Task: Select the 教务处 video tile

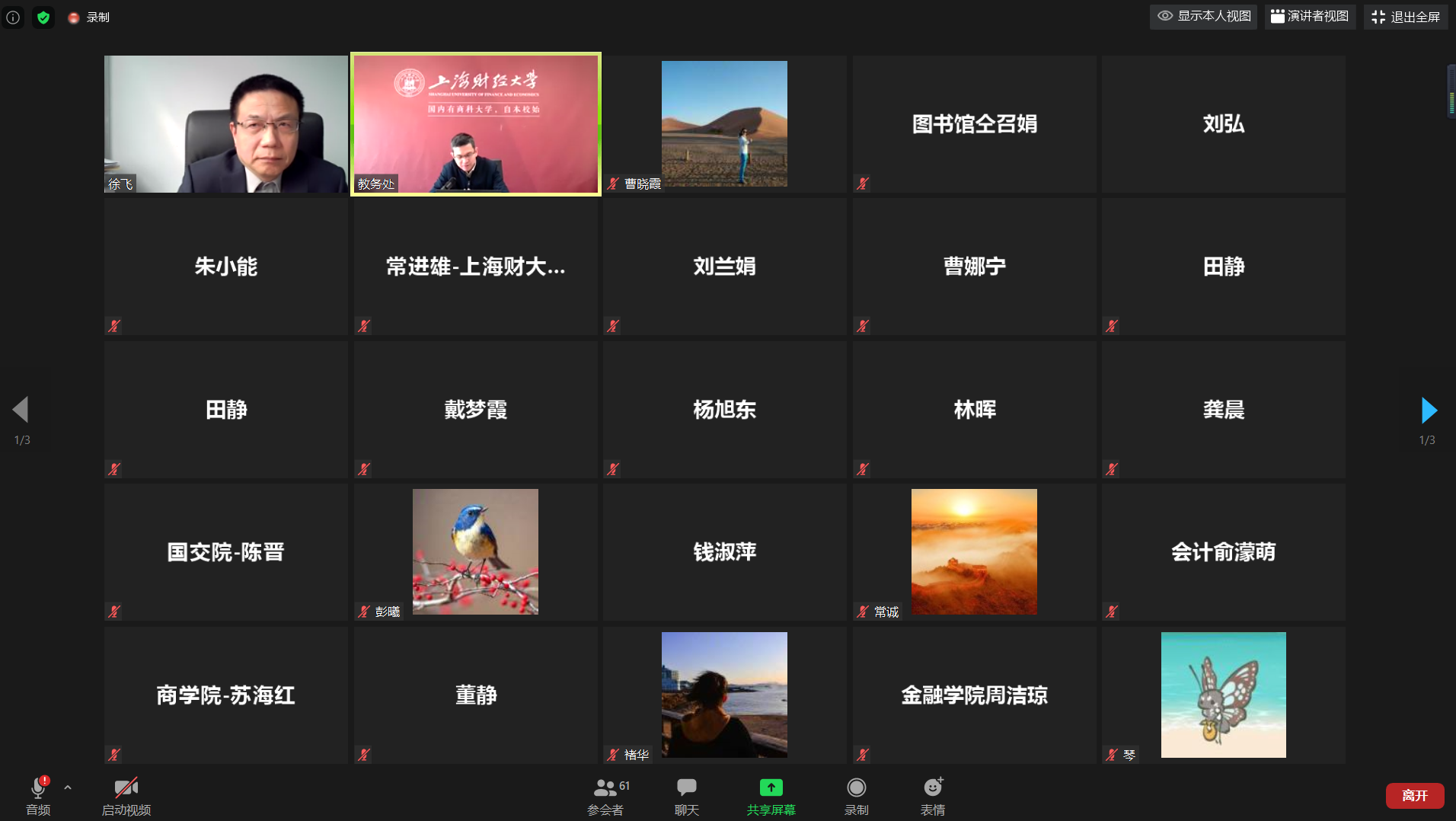Action: point(476,124)
